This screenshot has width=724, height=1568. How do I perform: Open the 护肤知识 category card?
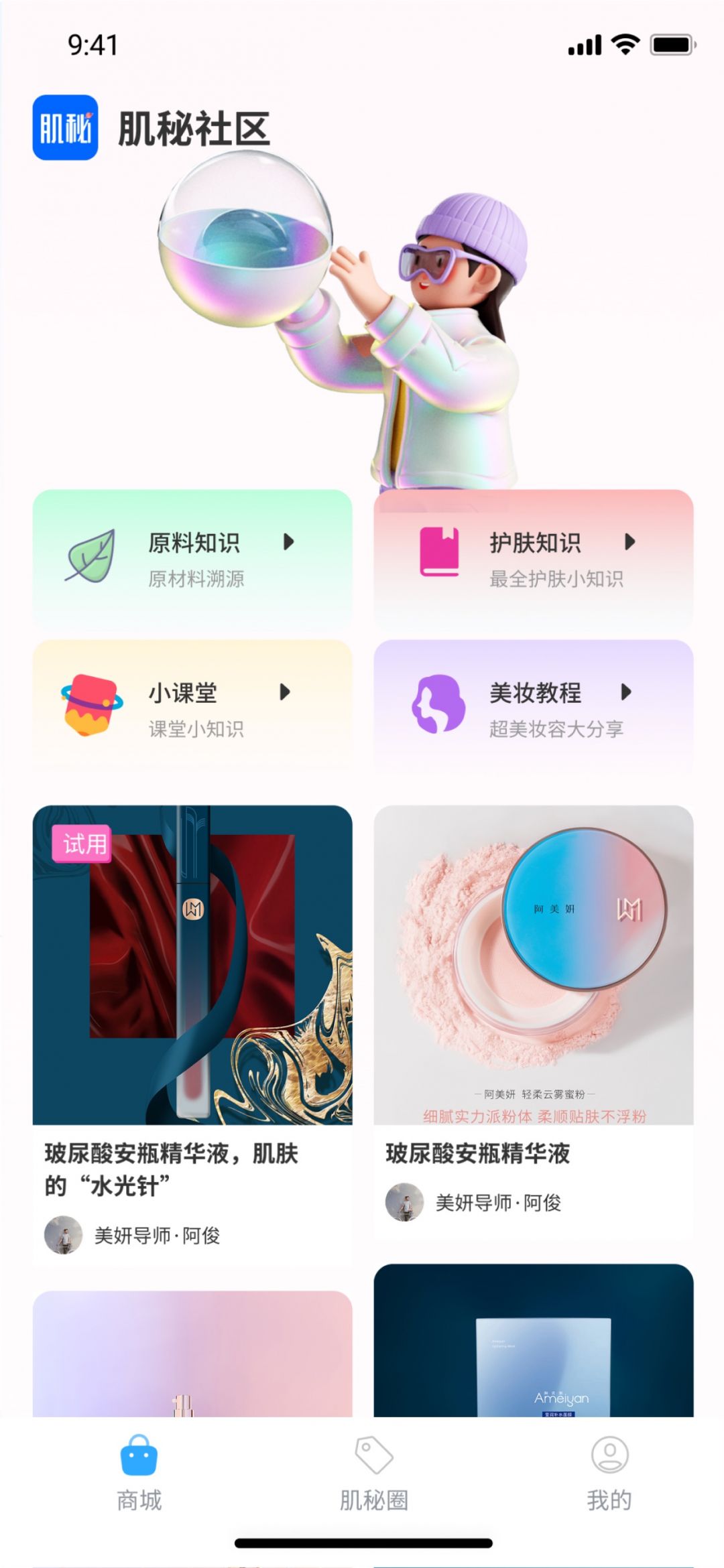pos(533,560)
